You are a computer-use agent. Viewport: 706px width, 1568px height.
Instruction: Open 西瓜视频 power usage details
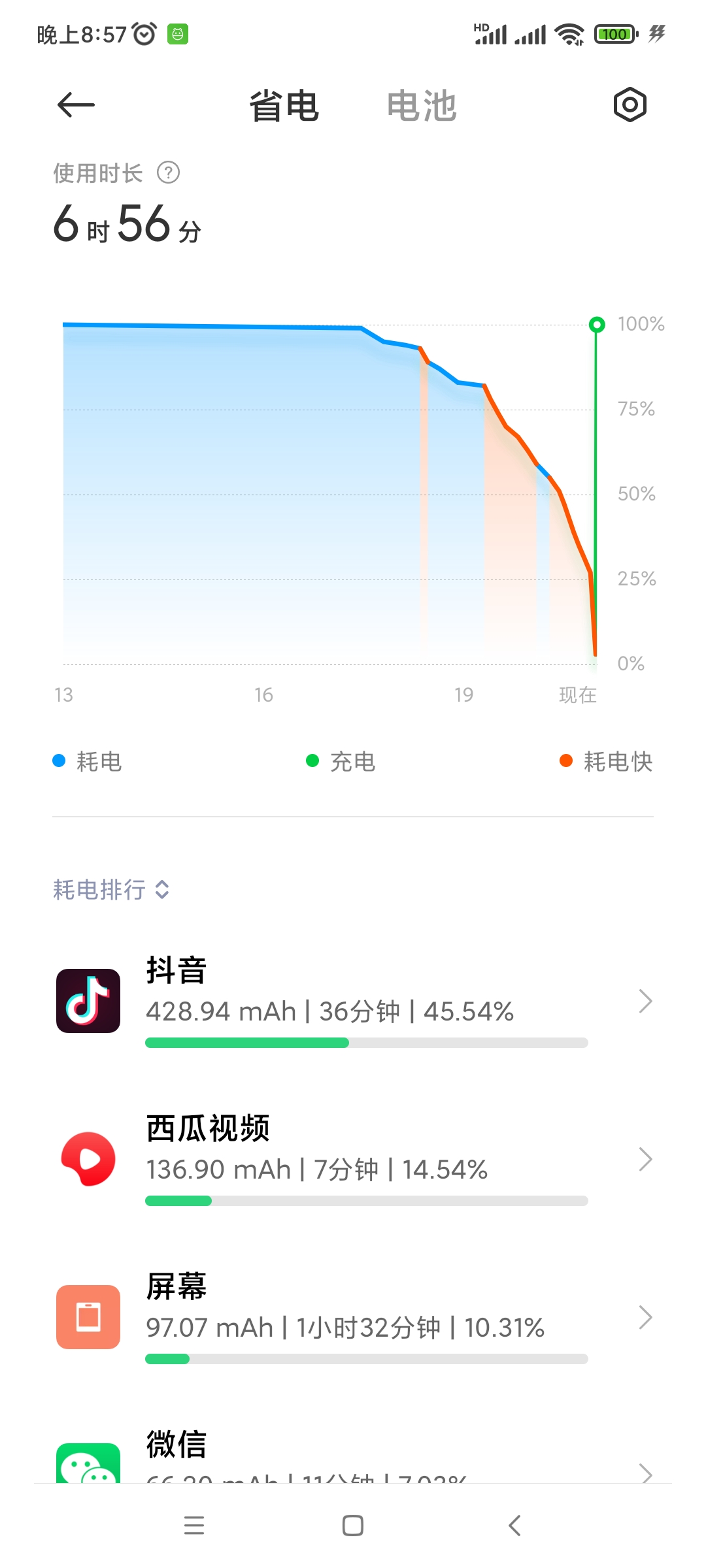[x=353, y=1159]
